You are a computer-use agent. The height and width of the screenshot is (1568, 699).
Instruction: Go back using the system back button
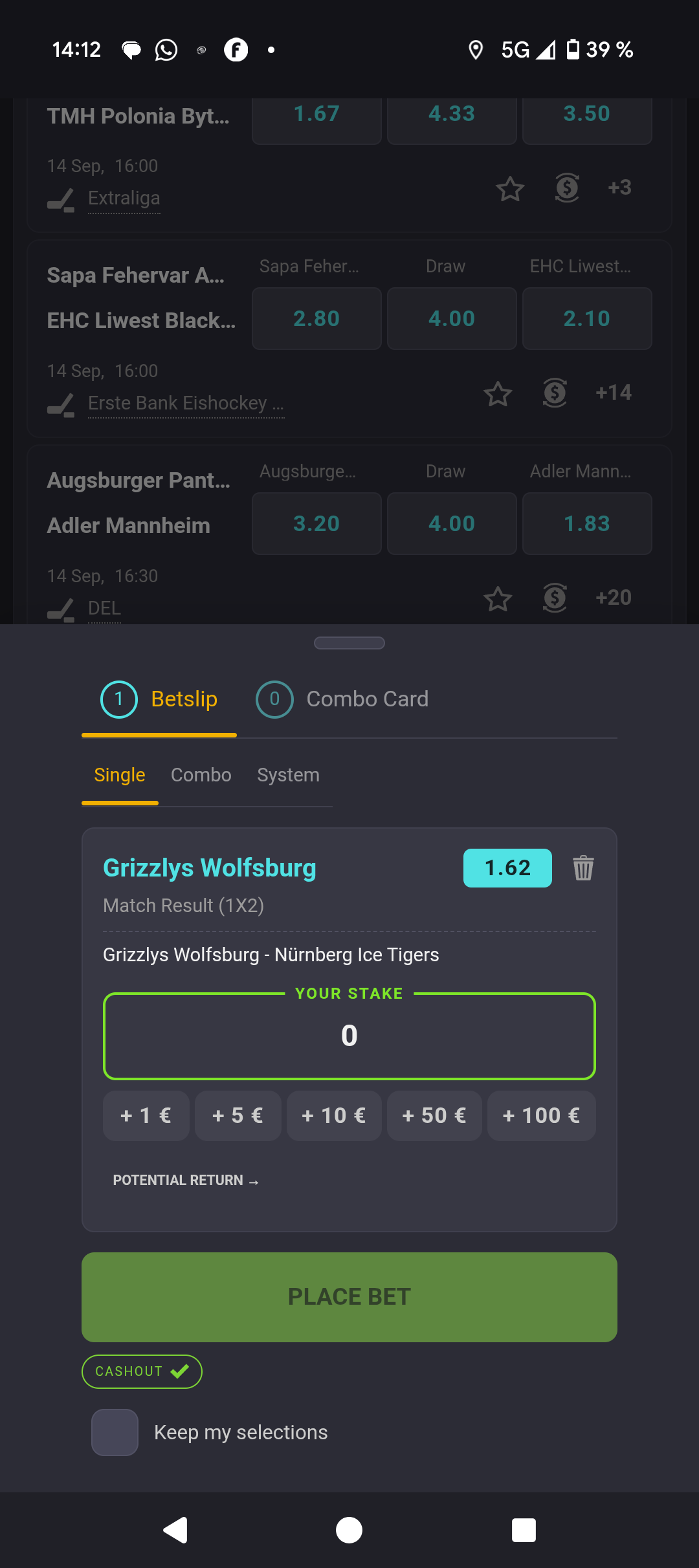[175, 1530]
